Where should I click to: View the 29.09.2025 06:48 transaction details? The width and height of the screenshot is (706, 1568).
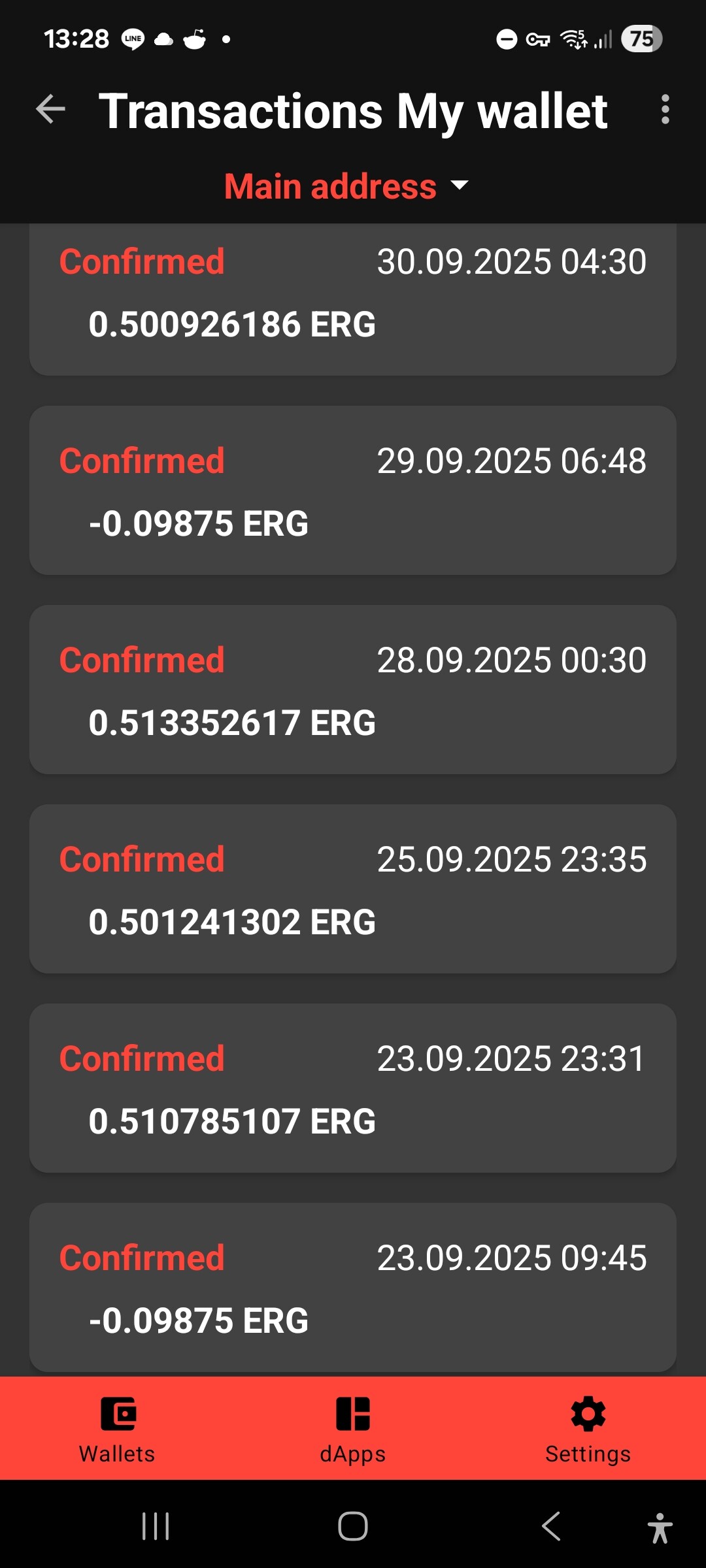tap(353, 491)
